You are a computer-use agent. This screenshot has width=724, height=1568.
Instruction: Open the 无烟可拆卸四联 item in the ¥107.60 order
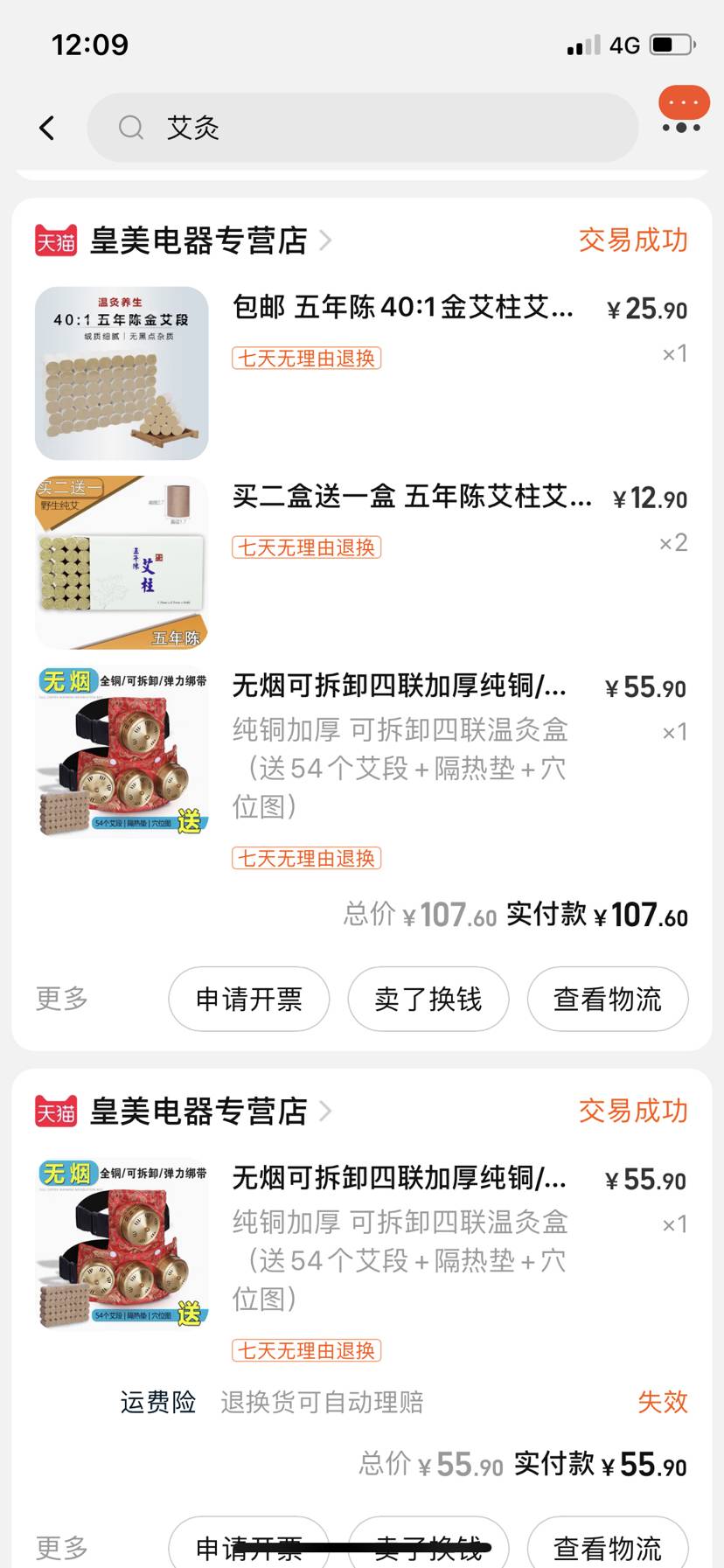coord(399,687)
